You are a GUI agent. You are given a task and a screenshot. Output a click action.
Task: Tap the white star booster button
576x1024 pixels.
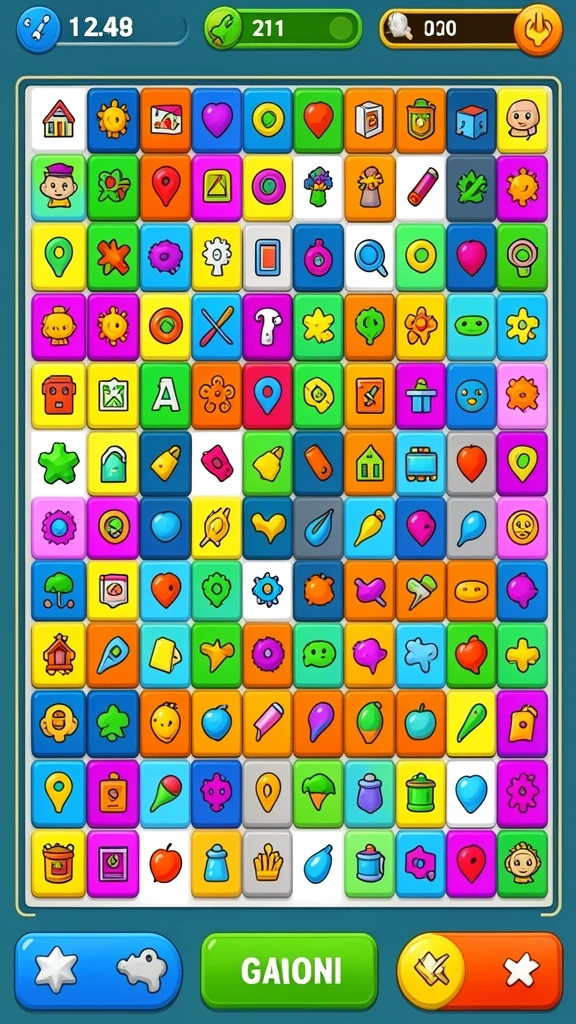tap(56, 970)
